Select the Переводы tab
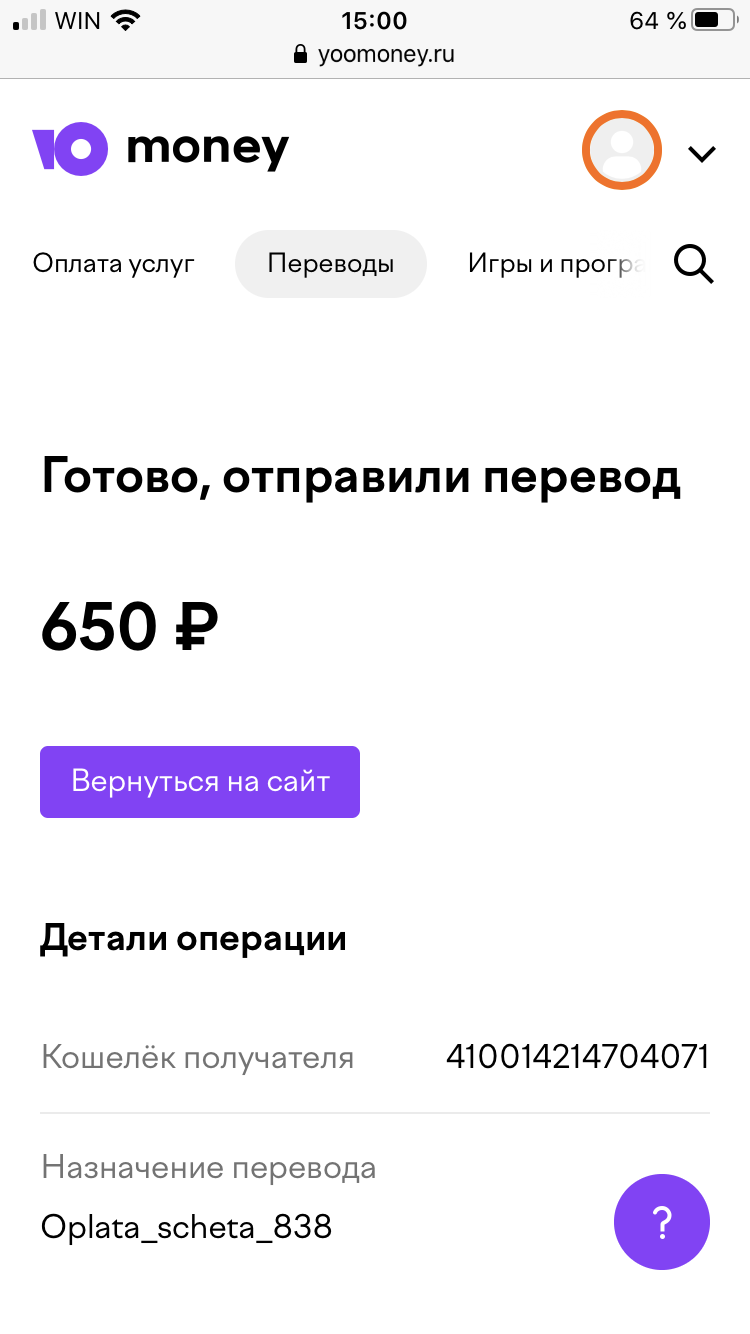Viewport: 750px width, 1334px height. (x=331, y=264)
